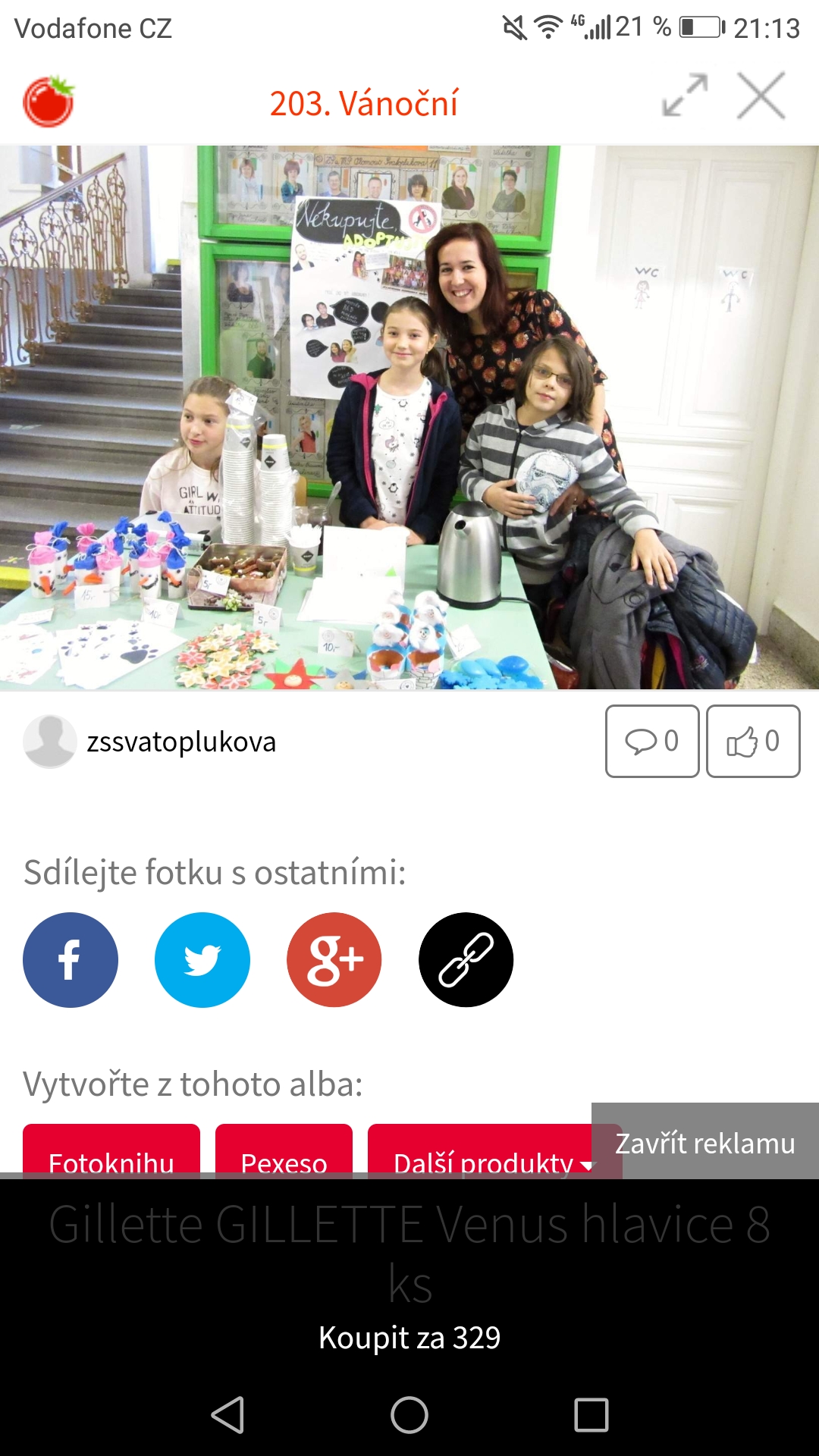This screenshot has height=1456, width=819.
Task: Copy link to this photo
Action: tap(466, 960)
